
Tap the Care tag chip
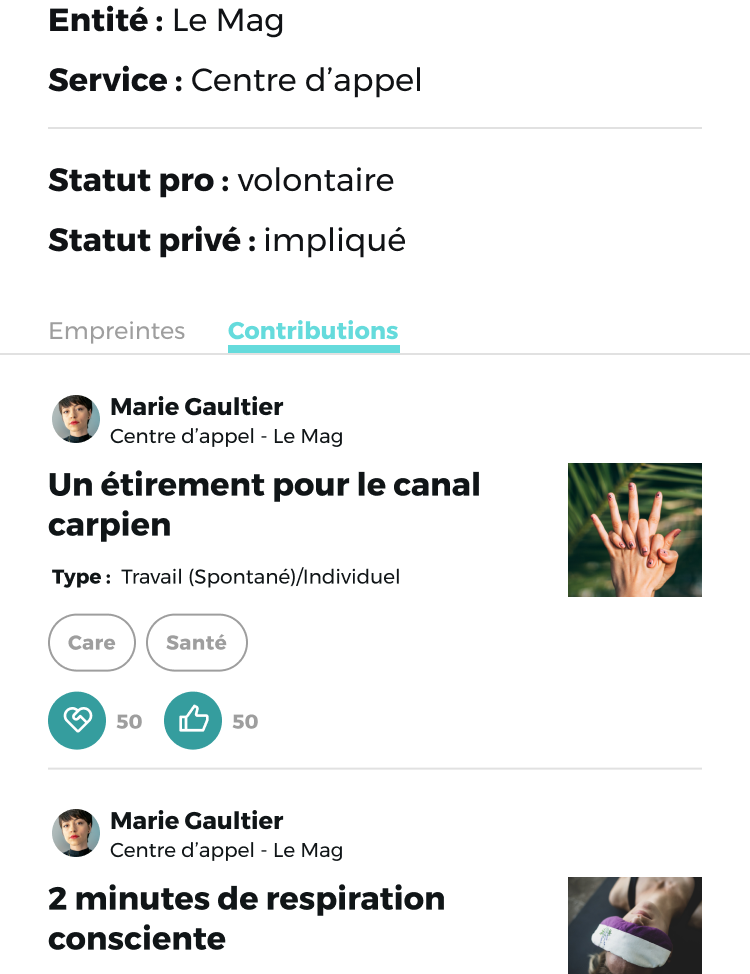[92, 642]
